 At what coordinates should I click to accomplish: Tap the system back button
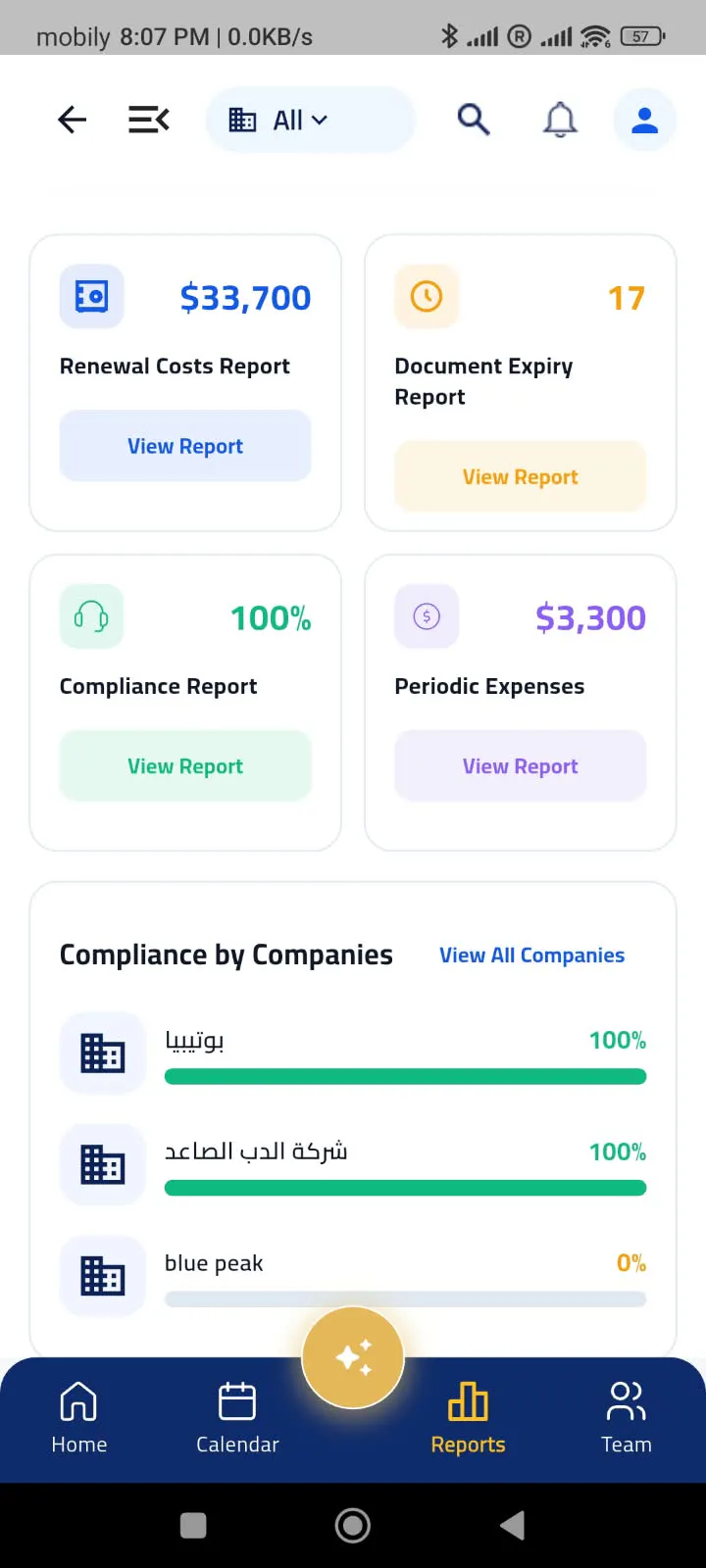(x=512, y=1525)
